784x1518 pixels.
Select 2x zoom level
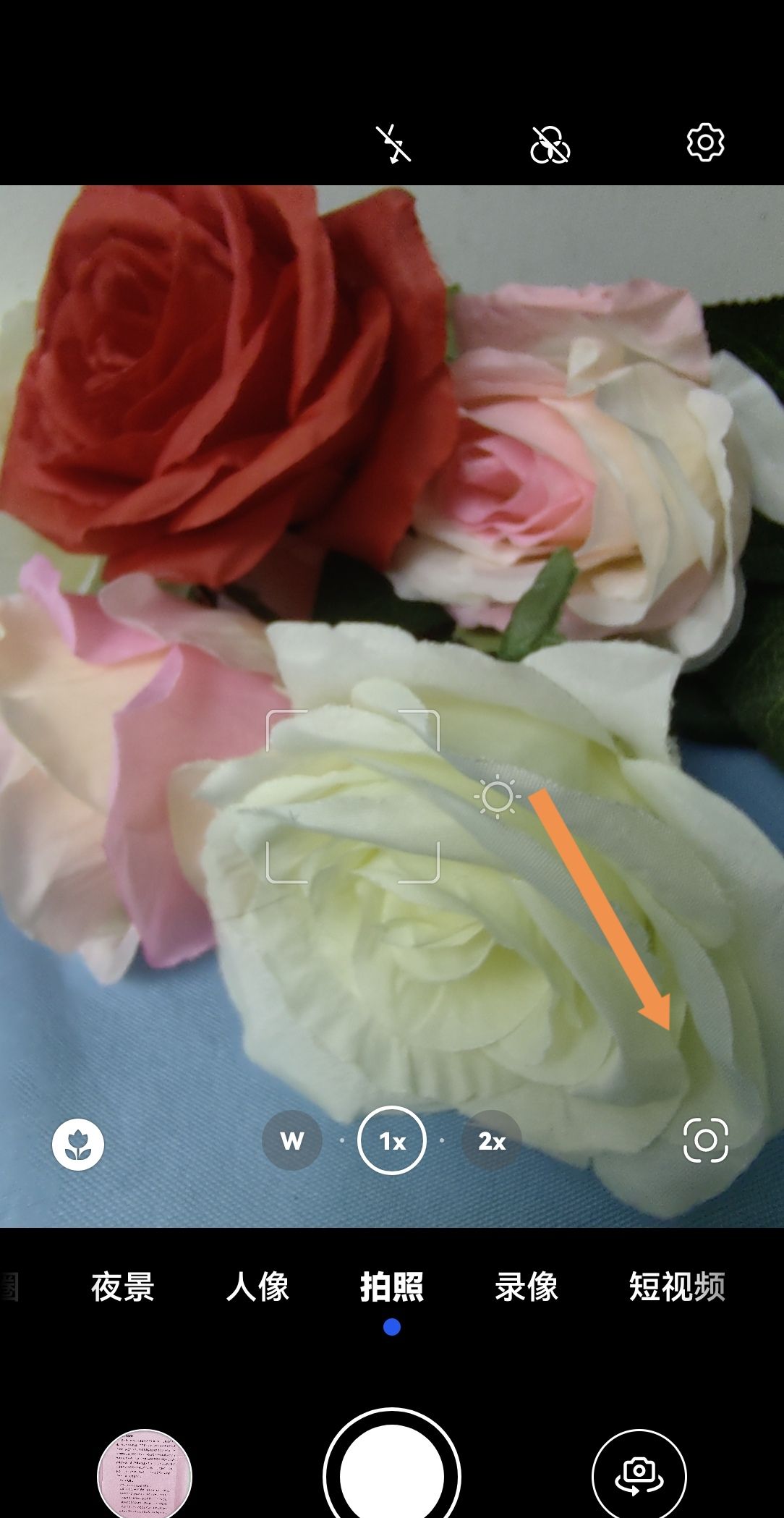(492, 1141)
